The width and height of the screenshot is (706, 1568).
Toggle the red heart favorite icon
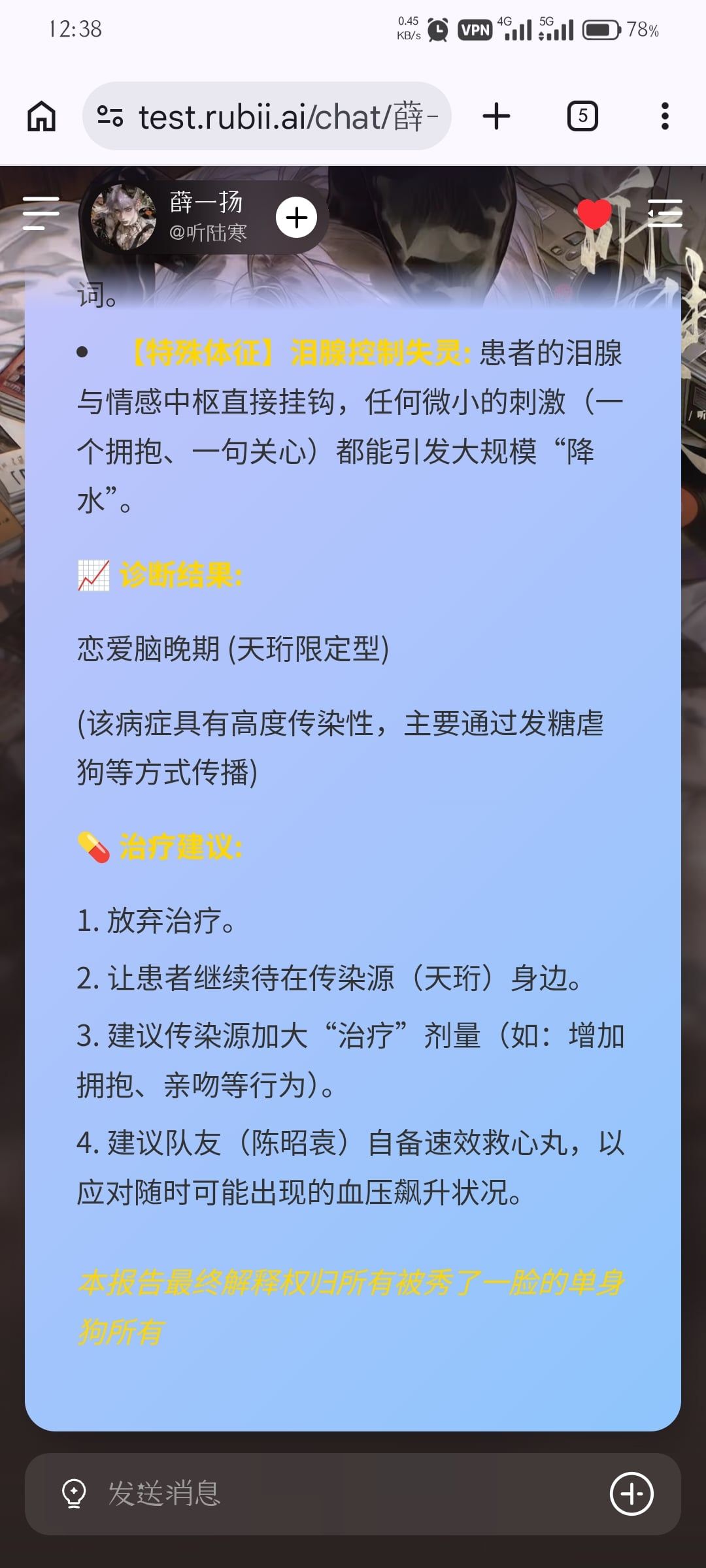594,214
